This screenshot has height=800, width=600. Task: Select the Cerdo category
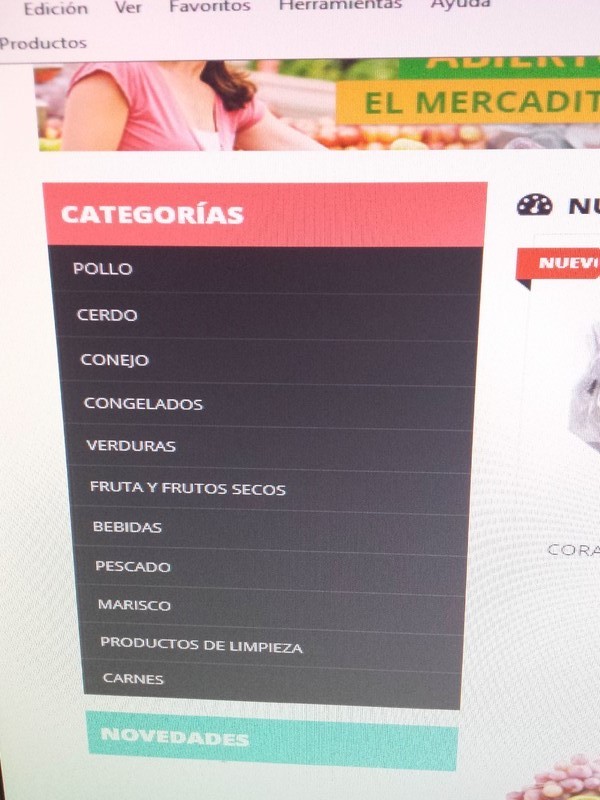(x=107, y=315)
